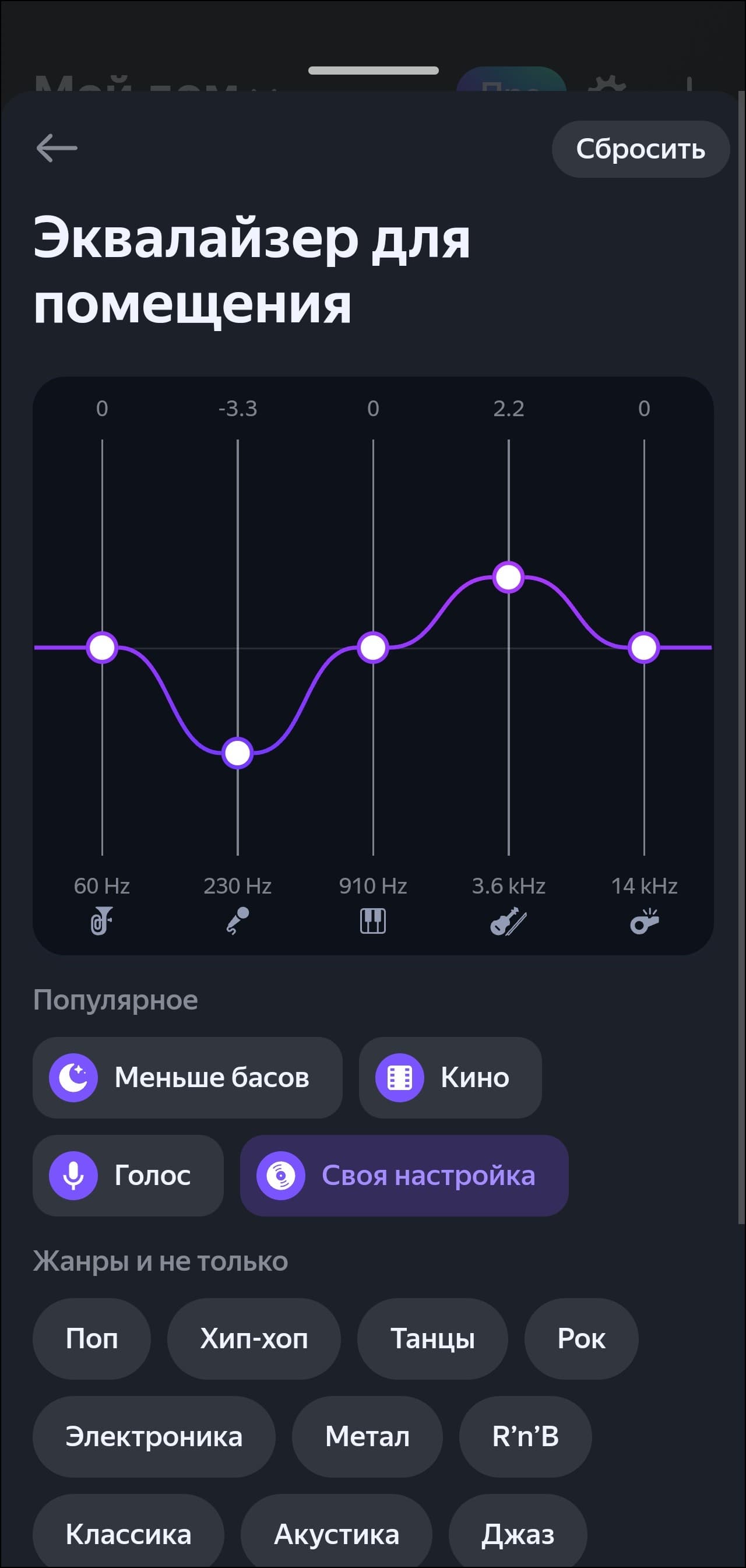Select the Метал genre chip

(x=367, y=1436)
